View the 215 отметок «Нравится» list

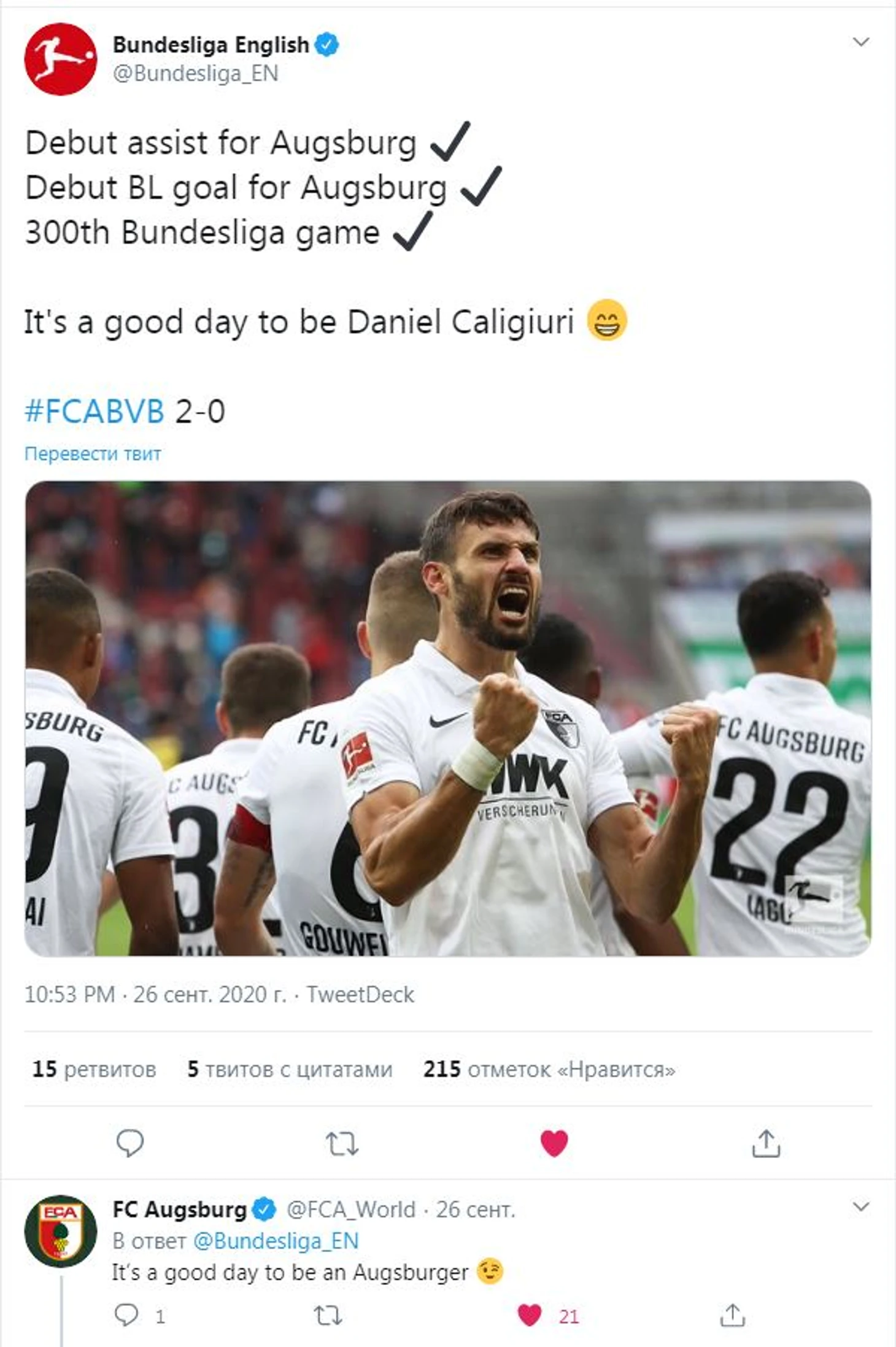click(x=549, y=1070)
